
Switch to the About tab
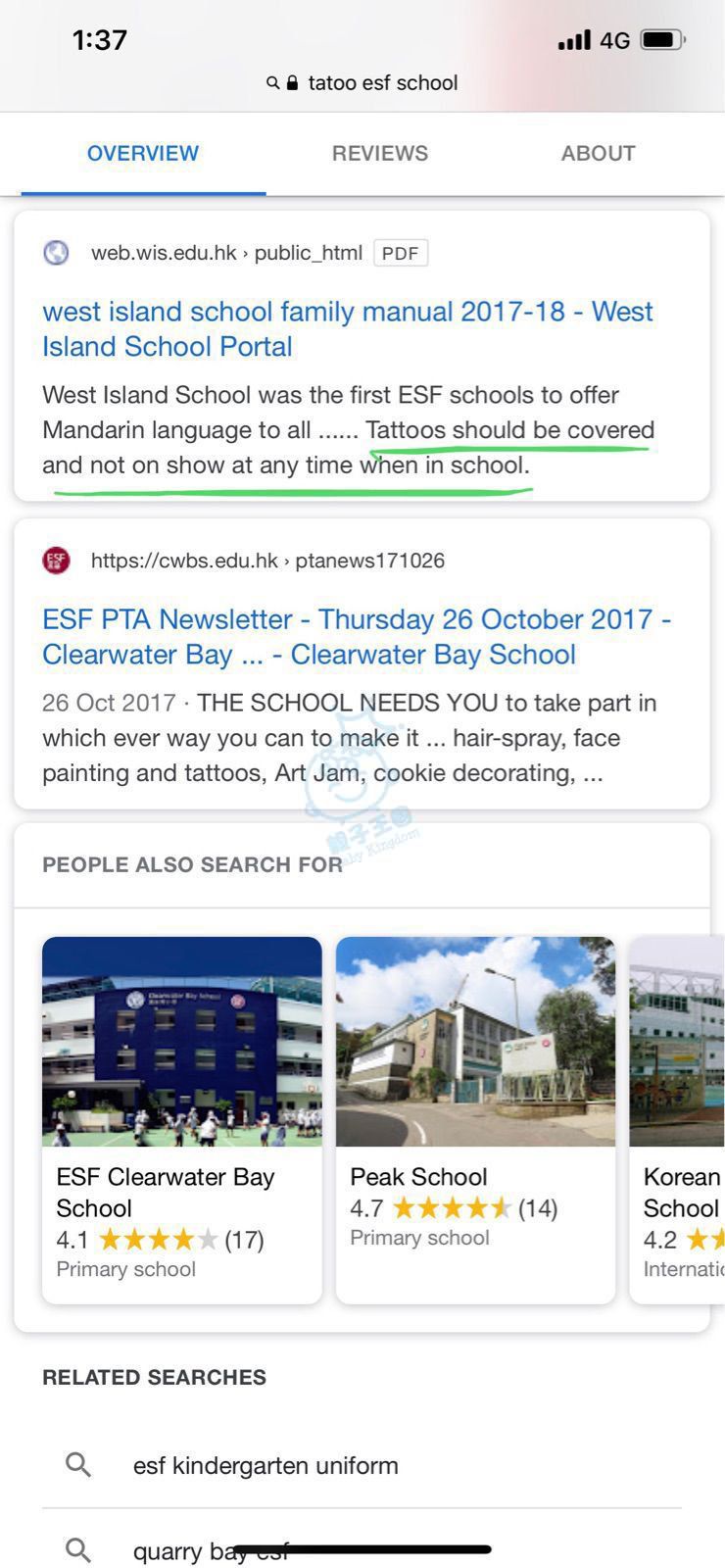coord(598,153)
